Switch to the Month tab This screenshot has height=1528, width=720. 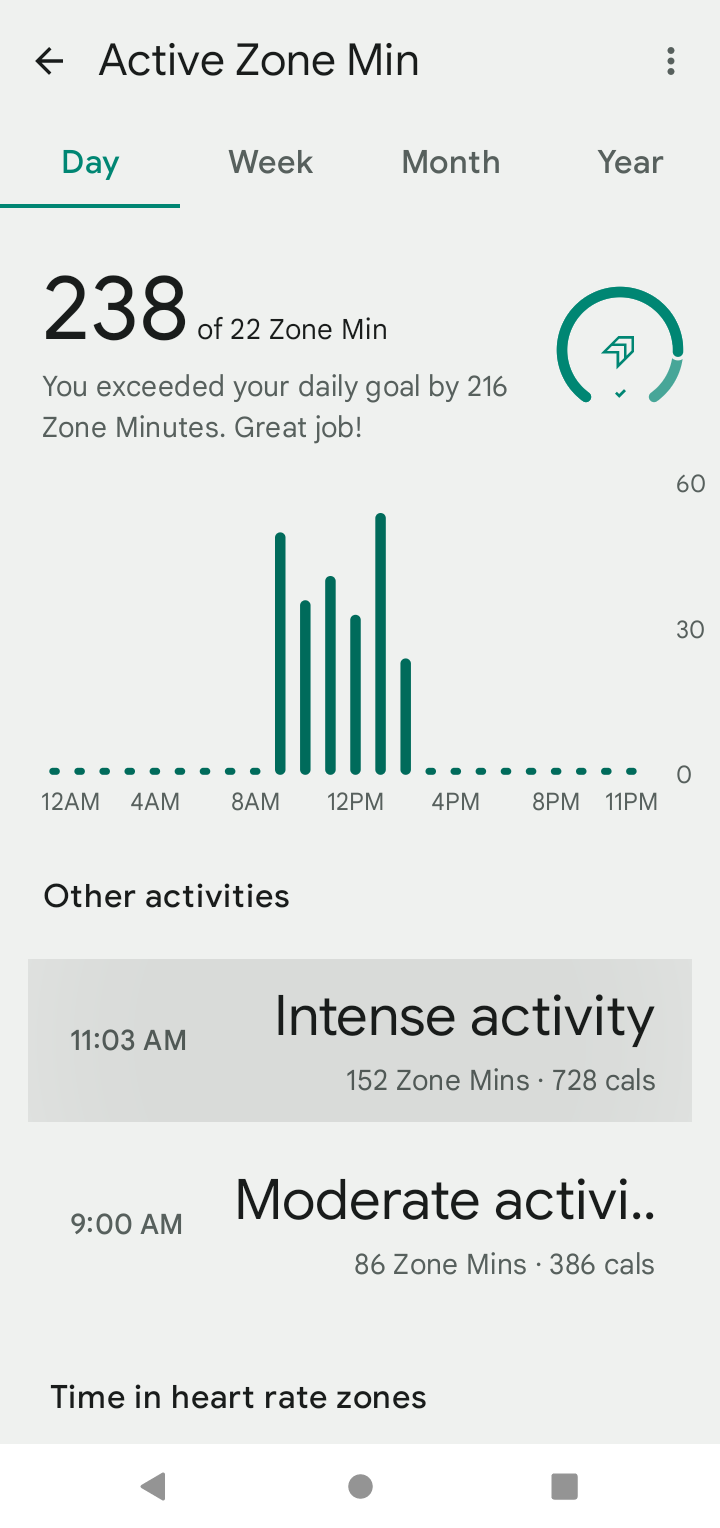(450, 163)
